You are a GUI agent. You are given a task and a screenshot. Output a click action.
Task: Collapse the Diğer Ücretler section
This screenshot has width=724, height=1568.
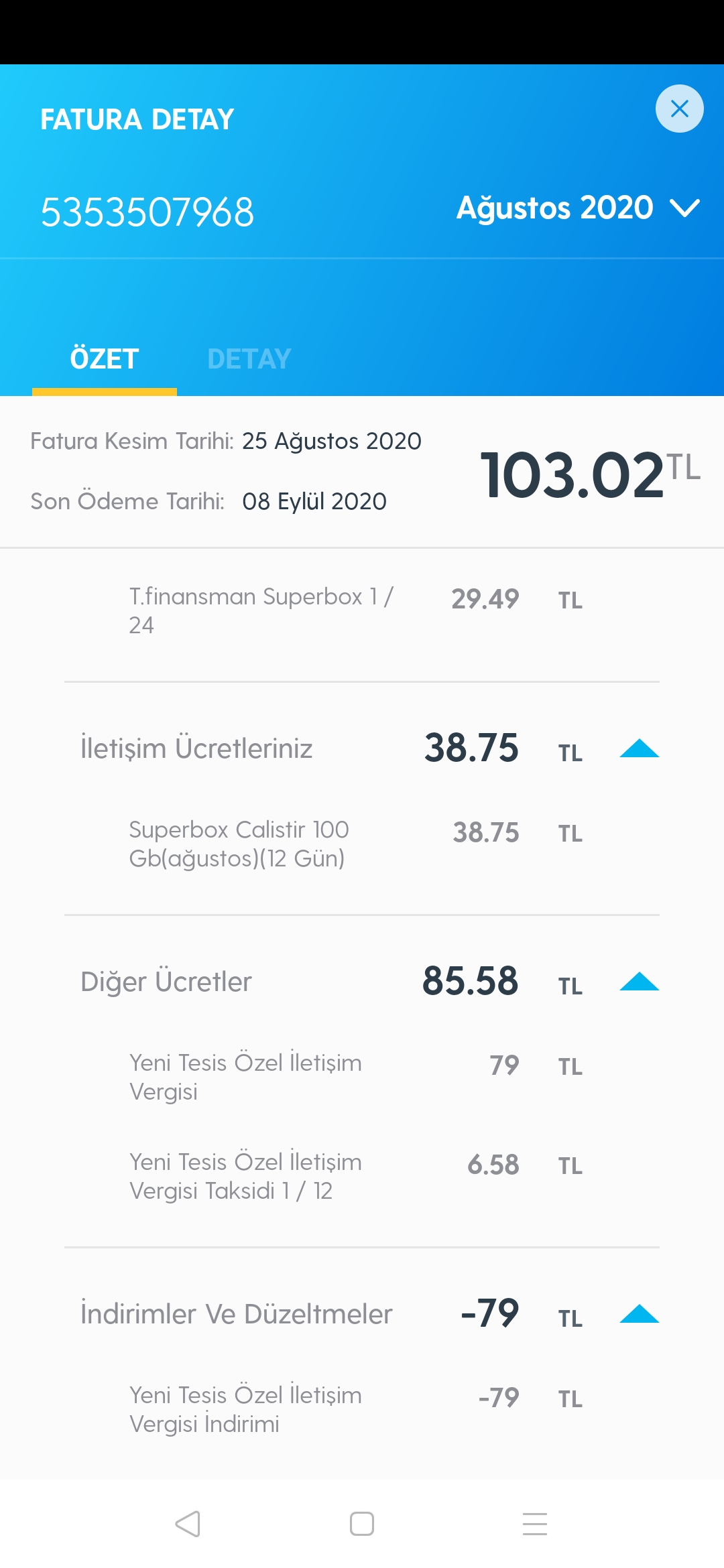click(639, 982)
